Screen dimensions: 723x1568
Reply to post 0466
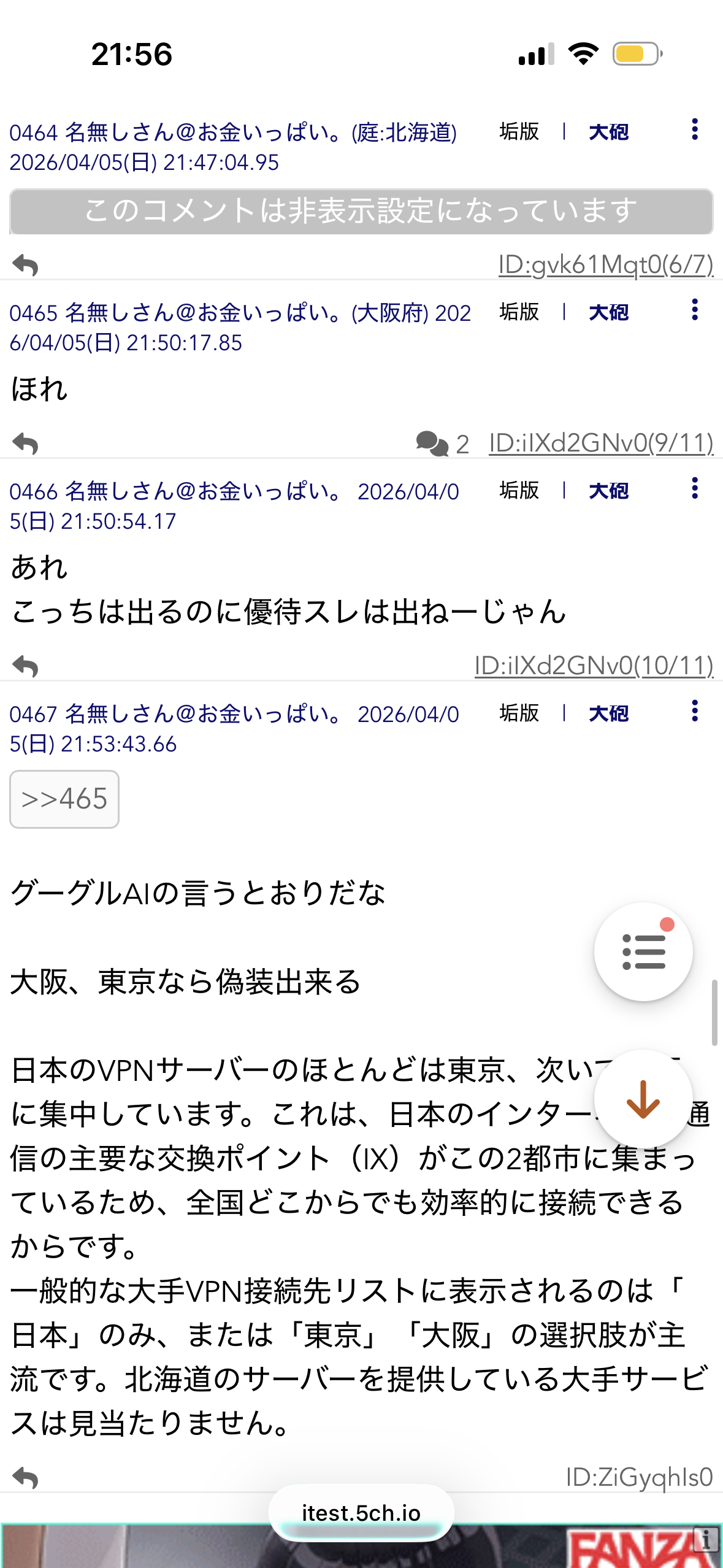point(25,666)
